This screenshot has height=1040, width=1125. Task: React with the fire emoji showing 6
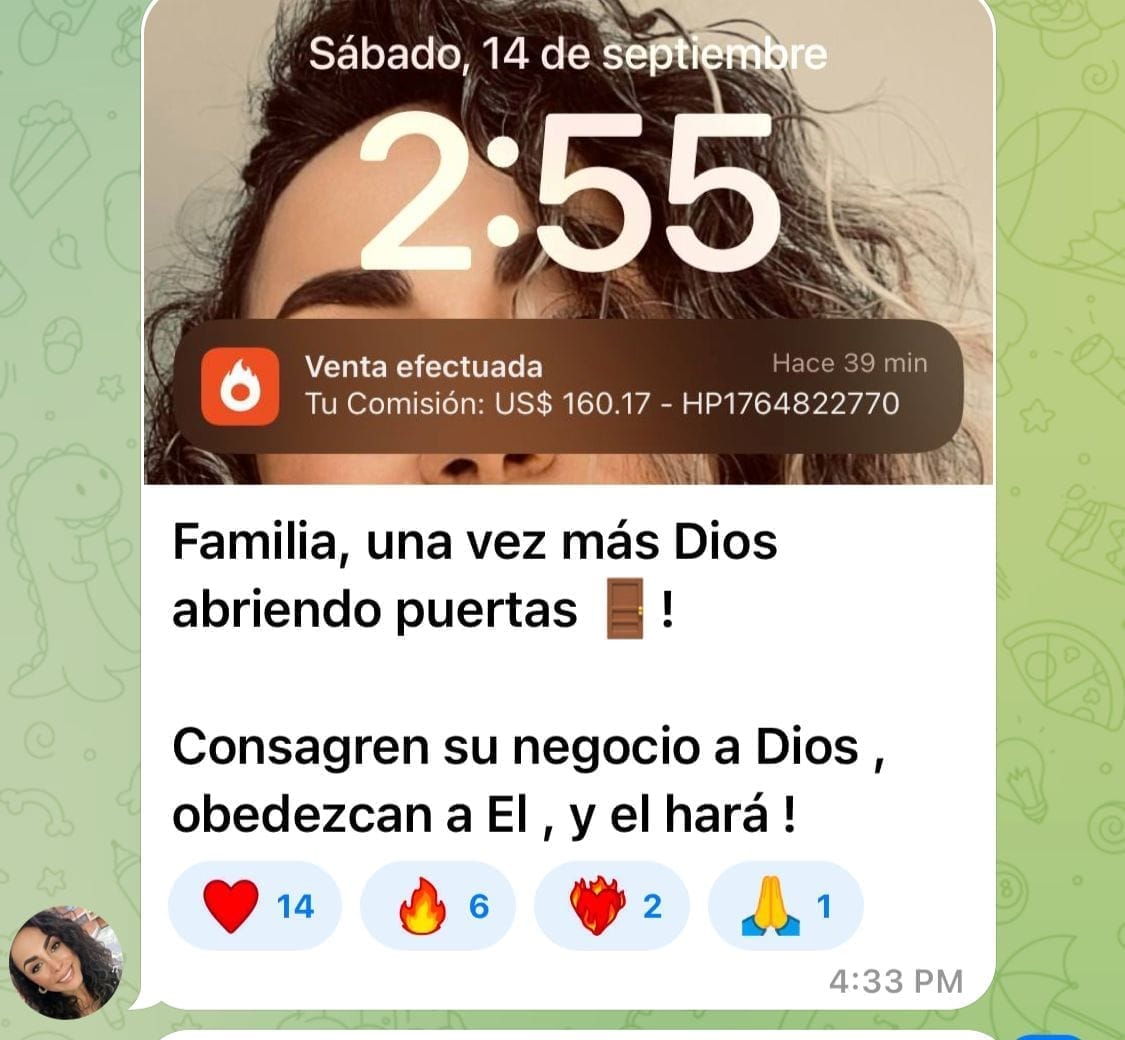pos(438,906)
